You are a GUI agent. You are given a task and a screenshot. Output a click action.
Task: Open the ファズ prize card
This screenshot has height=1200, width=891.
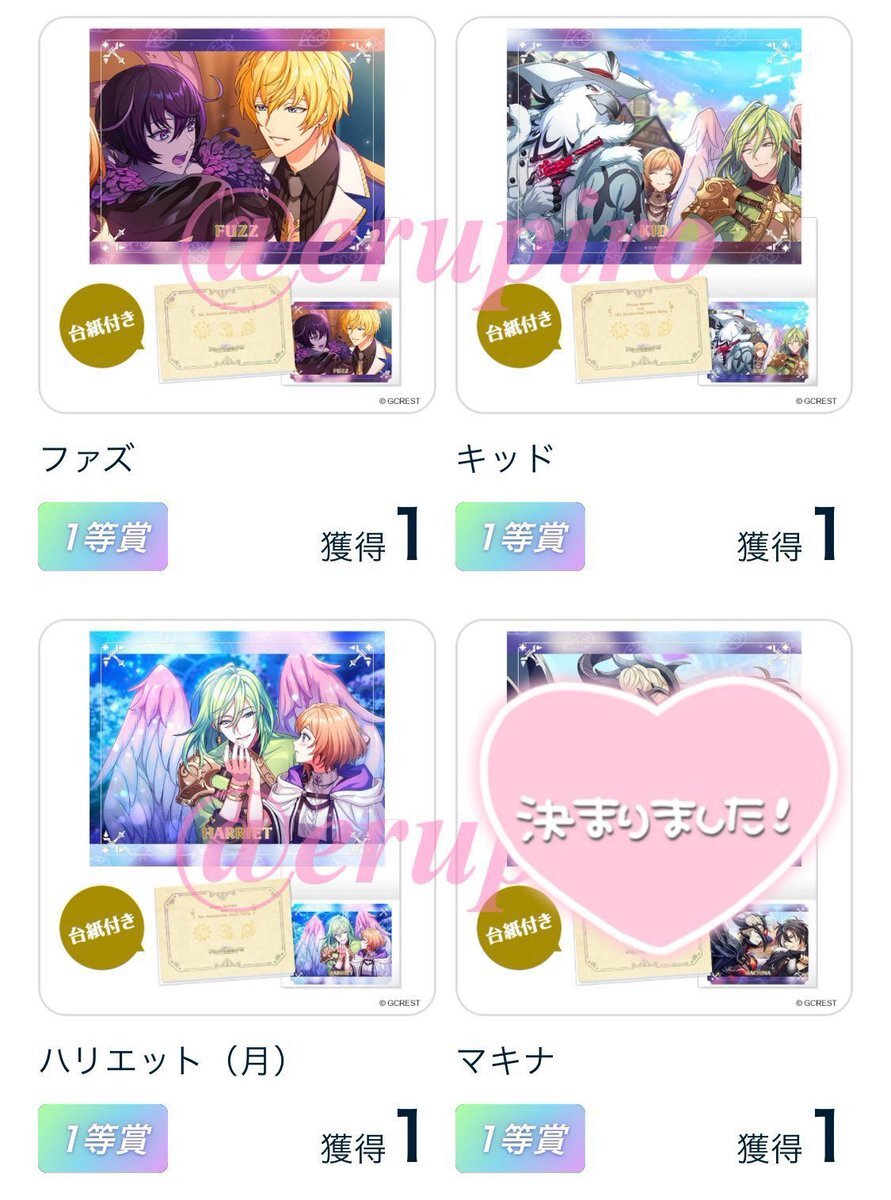tap(237, 215)
